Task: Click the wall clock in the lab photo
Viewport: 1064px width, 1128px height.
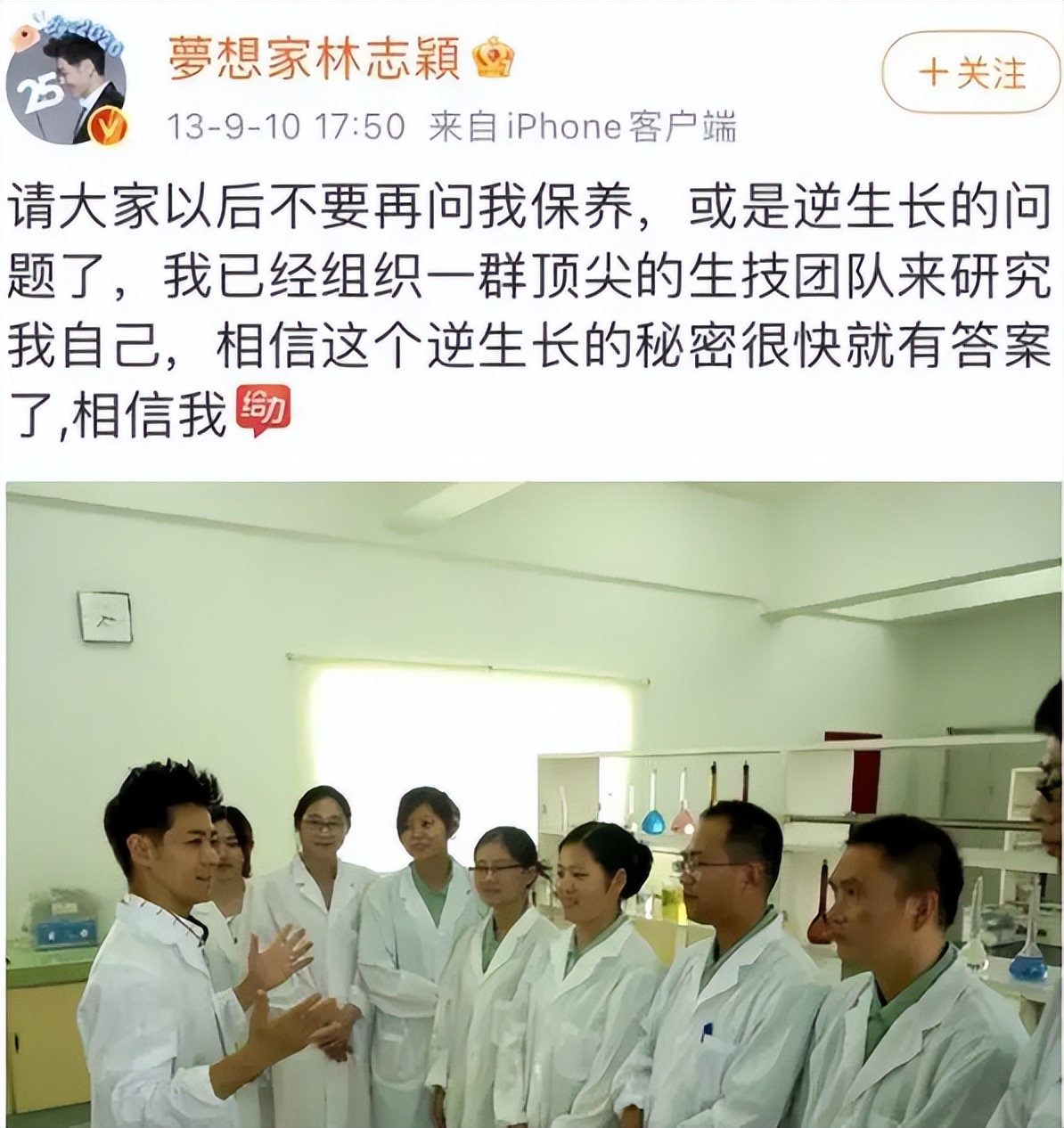Action: click(x=104, y=618)
